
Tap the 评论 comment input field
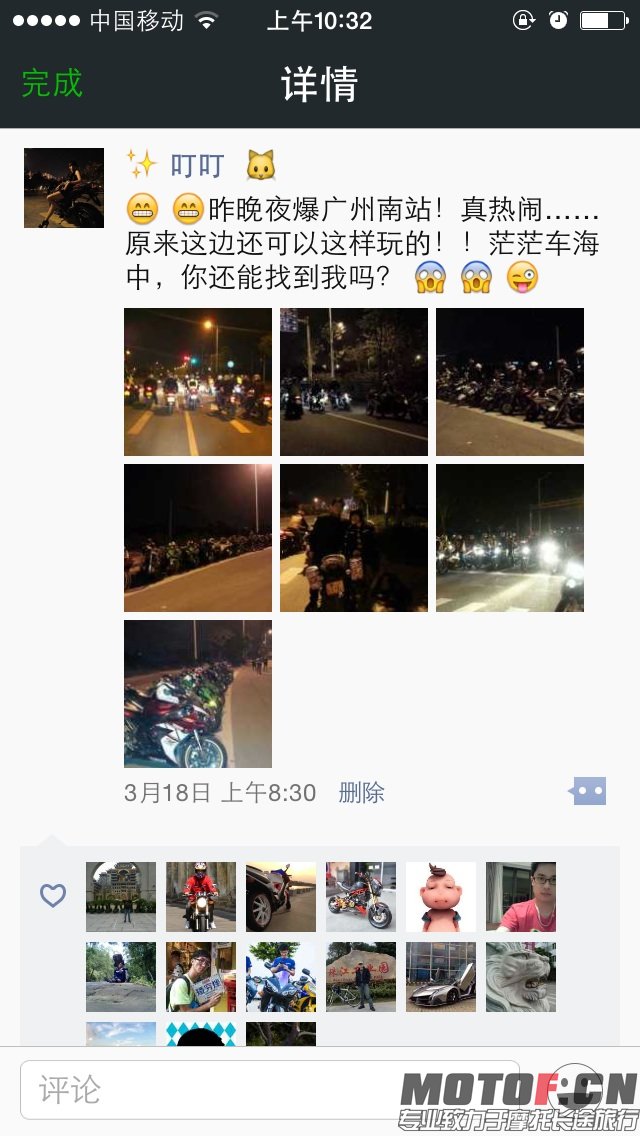point(270,1089)
